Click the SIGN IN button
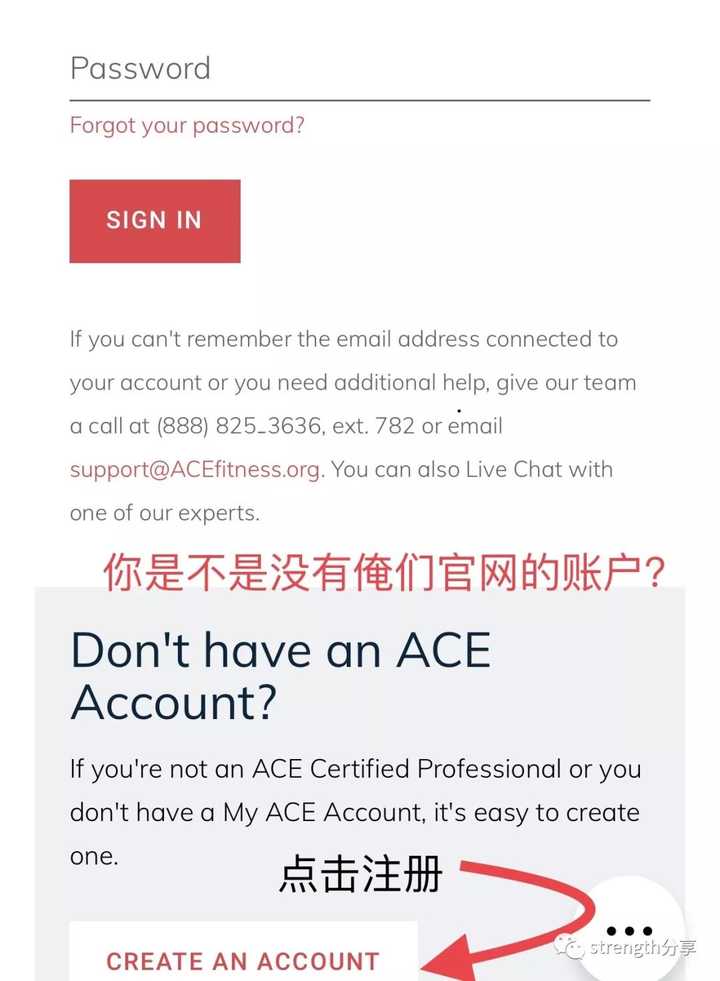 click(155, 221)
